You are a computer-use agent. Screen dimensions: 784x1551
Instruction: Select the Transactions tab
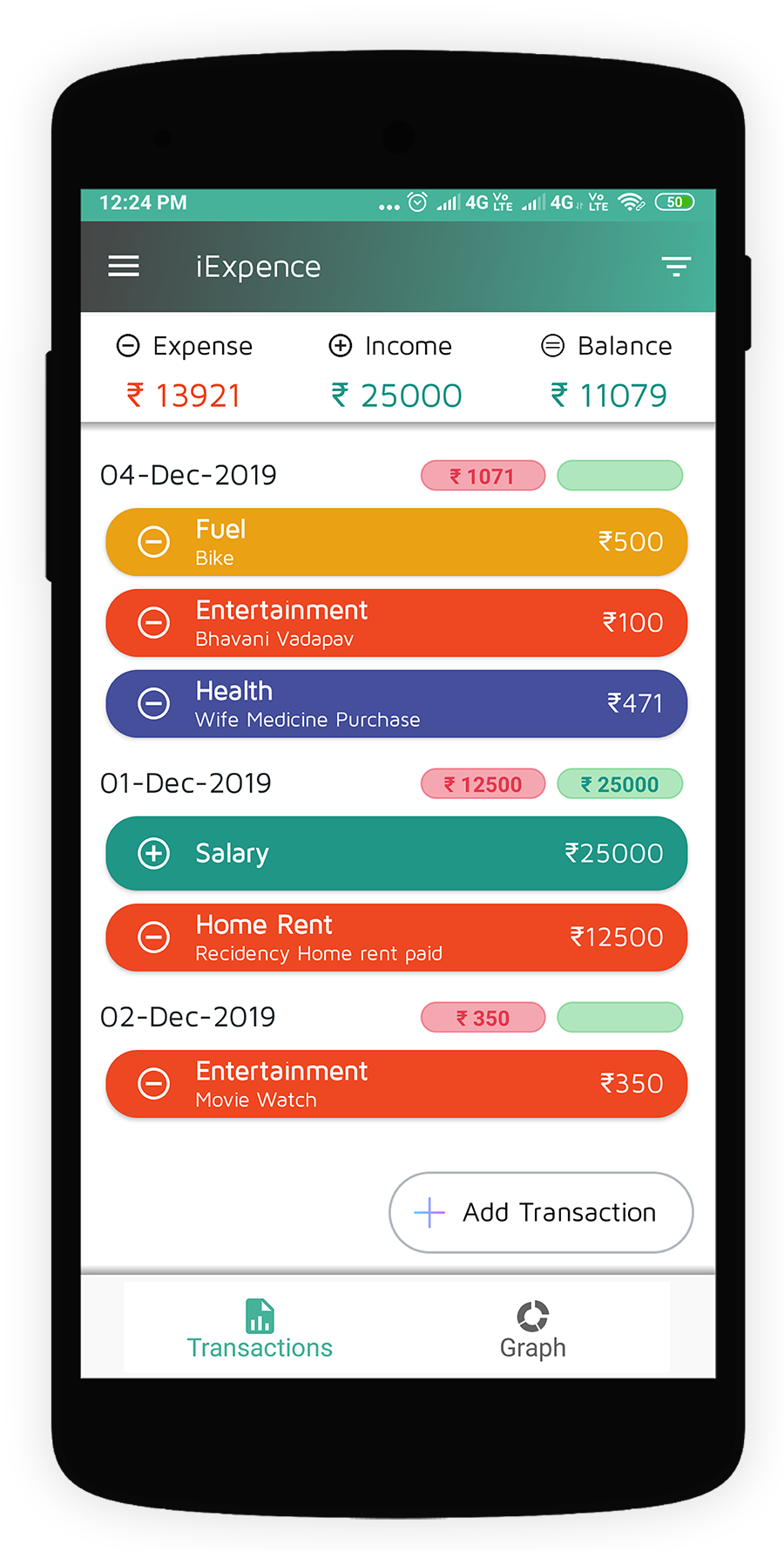[x=260, y=1329]
